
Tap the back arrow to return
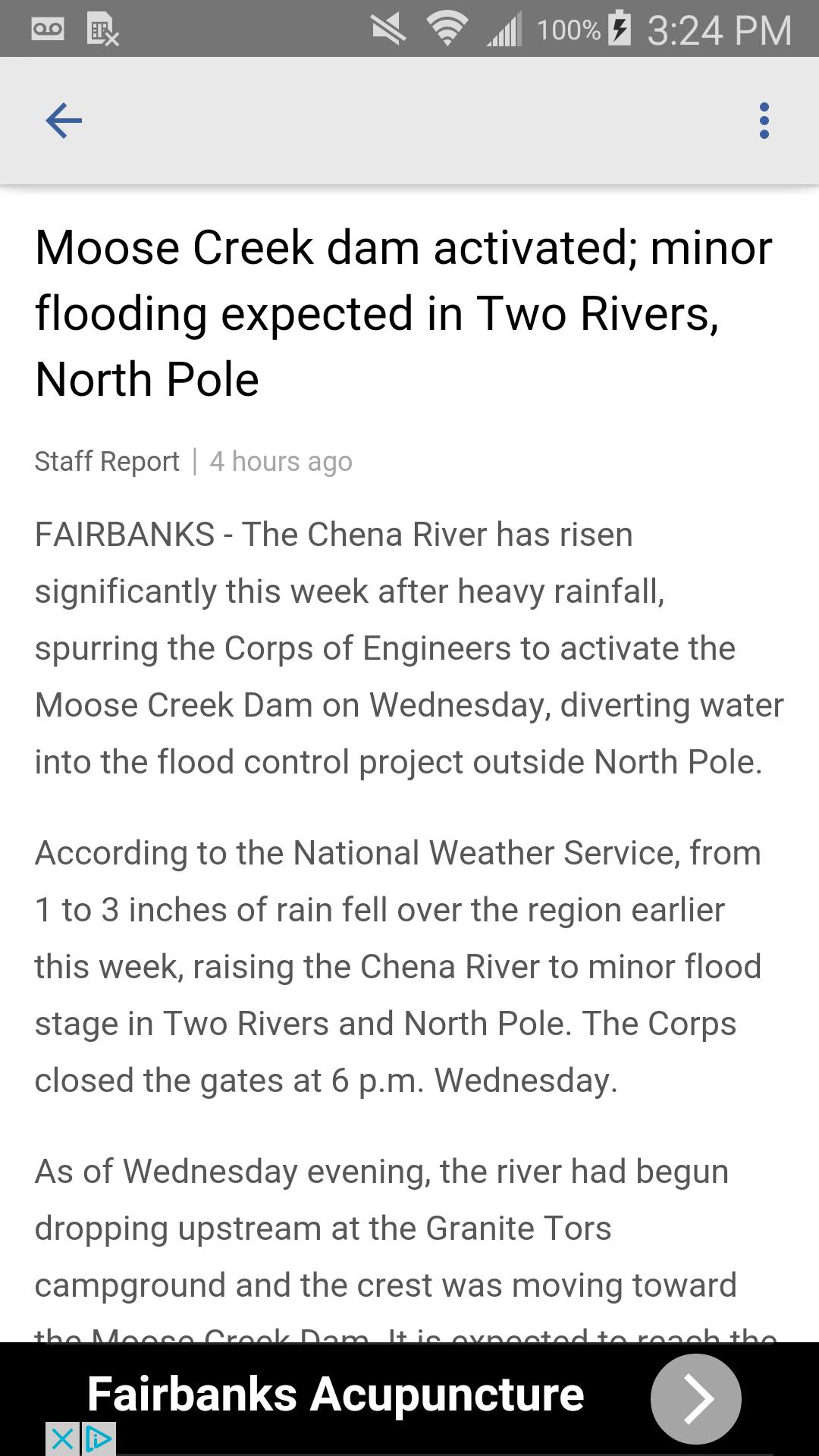64,121
